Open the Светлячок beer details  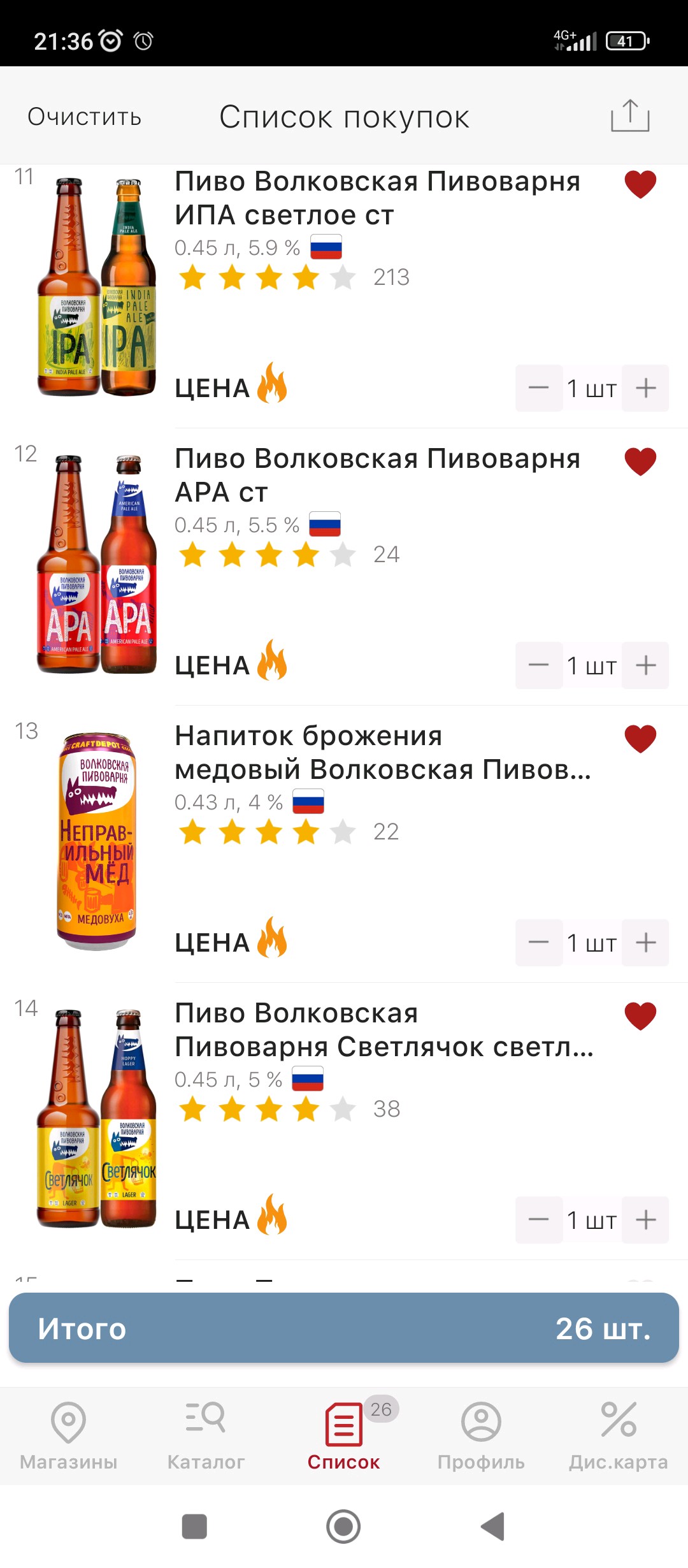pos(383,1030)
